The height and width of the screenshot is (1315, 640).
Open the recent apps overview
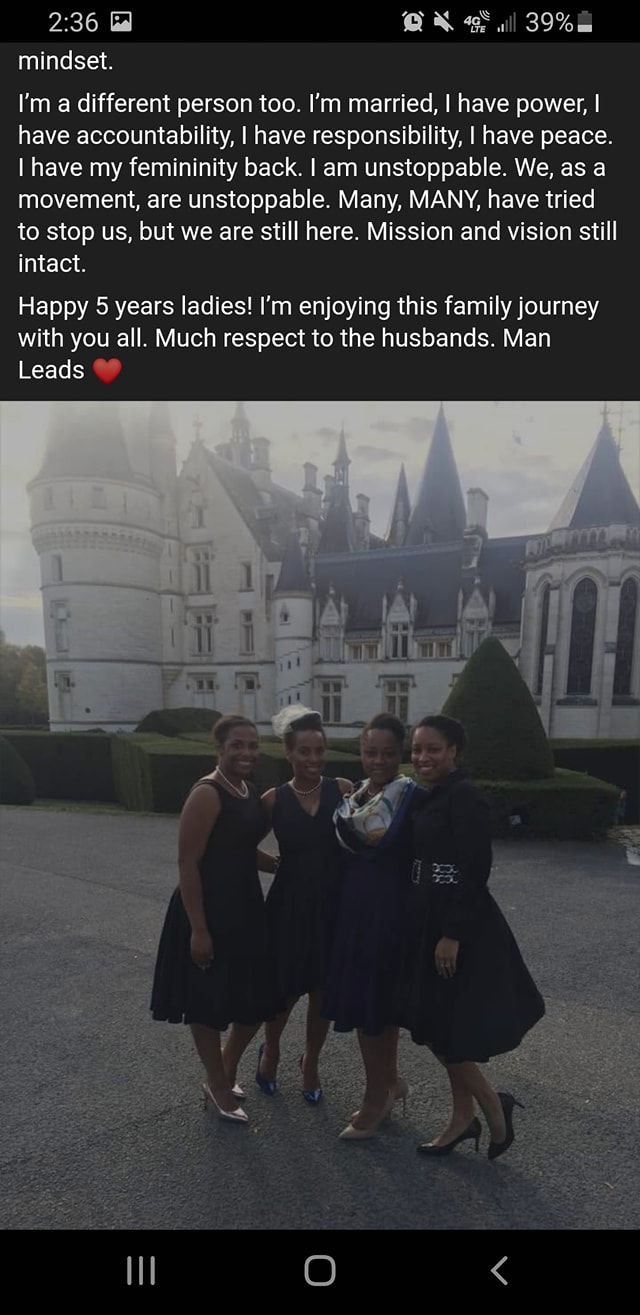coord(141,1270)
